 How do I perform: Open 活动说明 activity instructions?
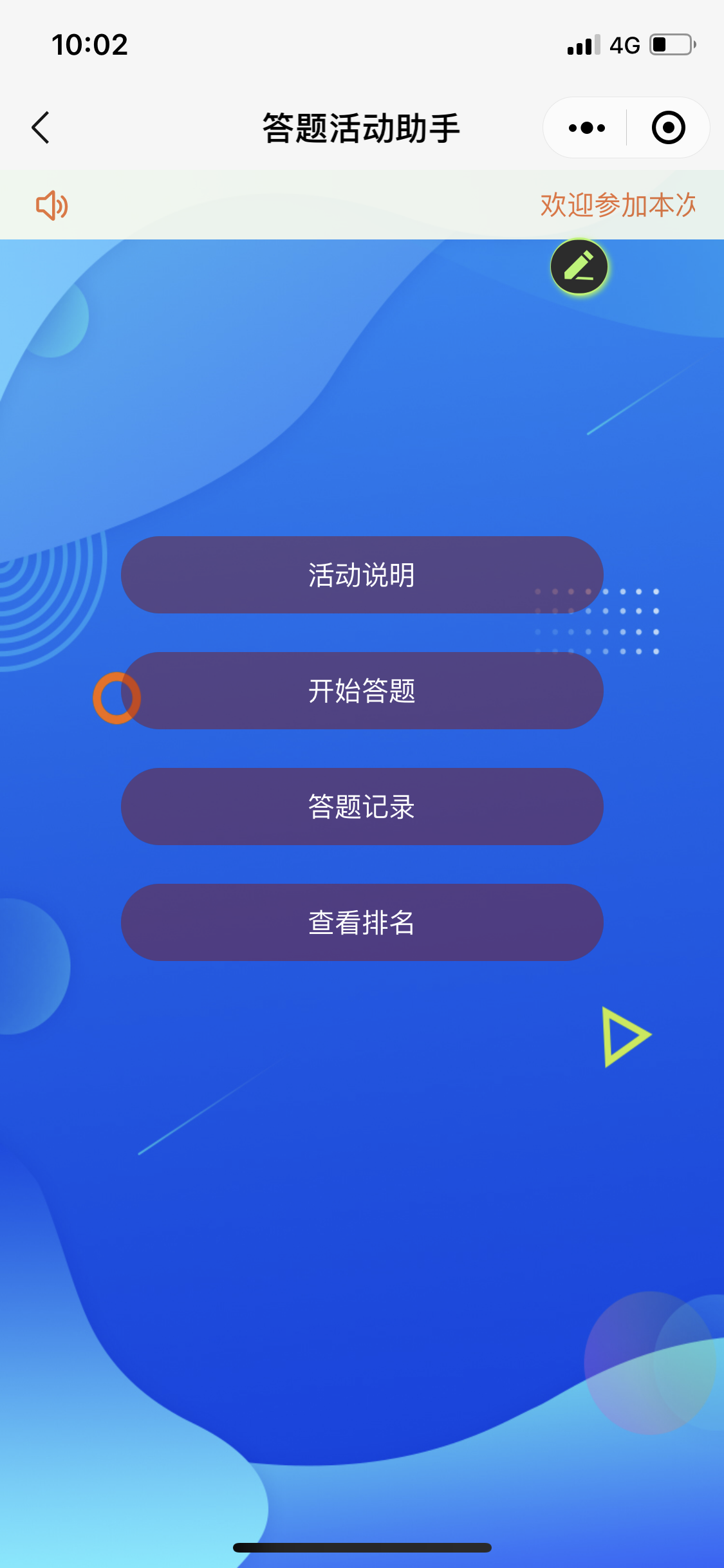coord(362,575)
